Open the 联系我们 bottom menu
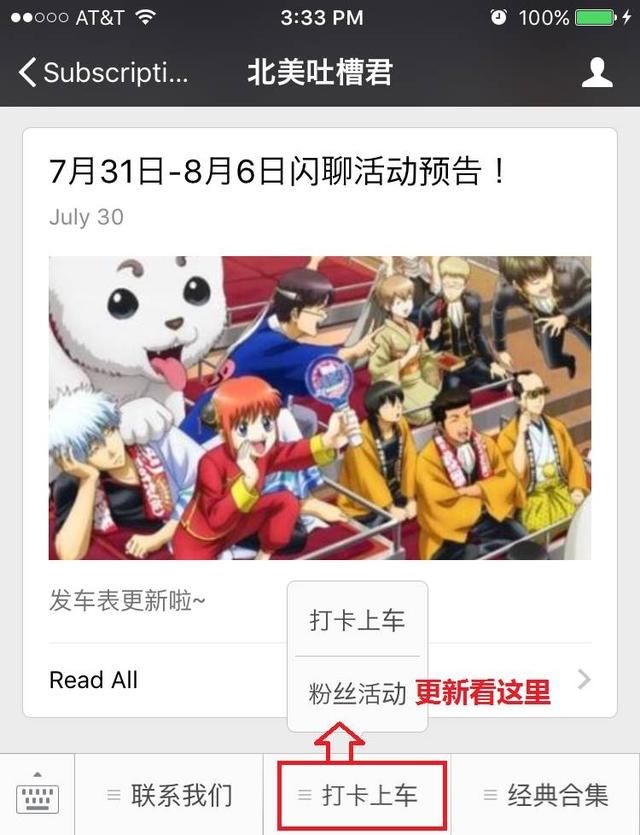The image size is (640, 835). (170, 796)
